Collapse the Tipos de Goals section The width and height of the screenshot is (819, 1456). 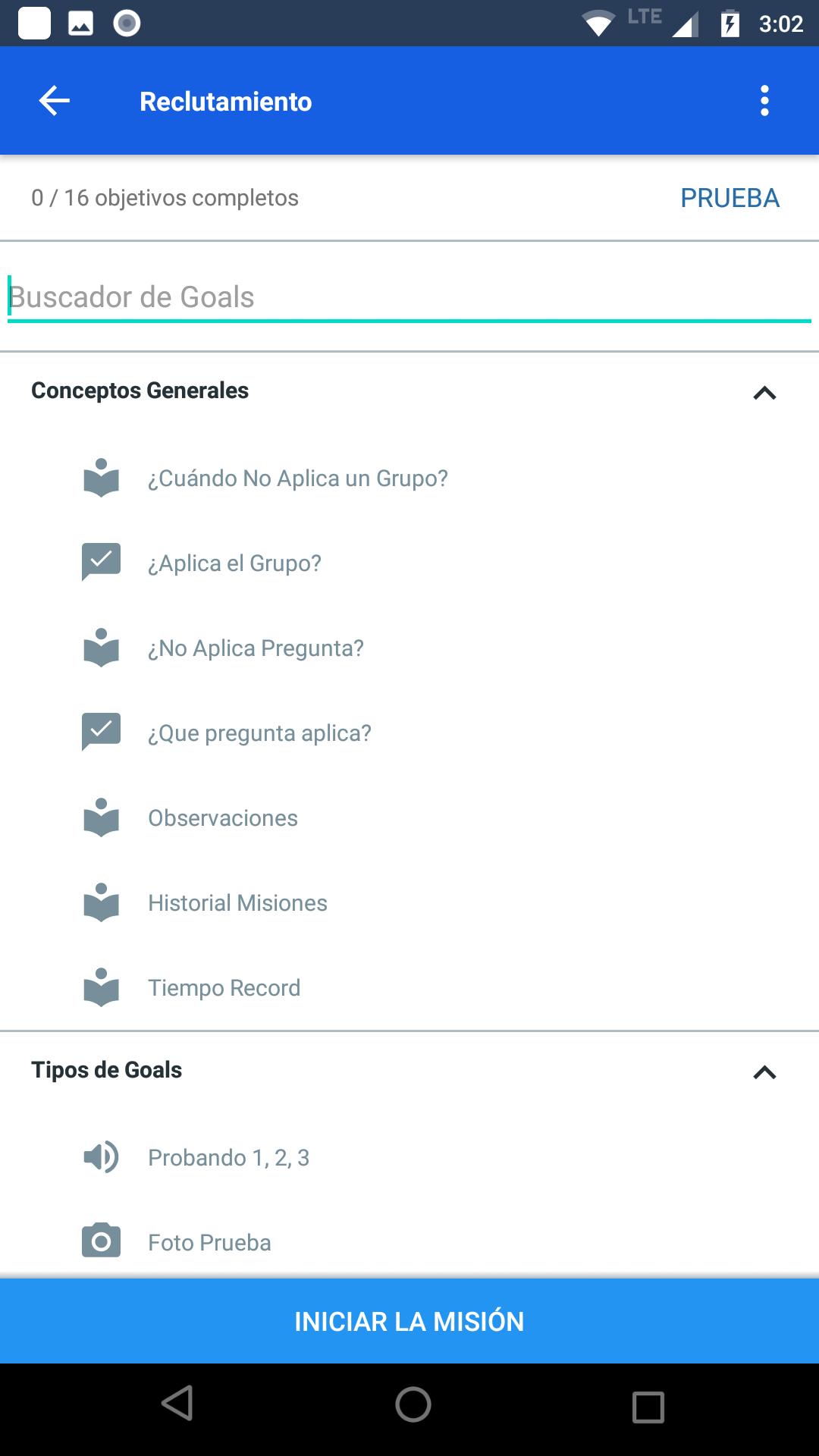pyautogui.click(x=764, y=1072)
